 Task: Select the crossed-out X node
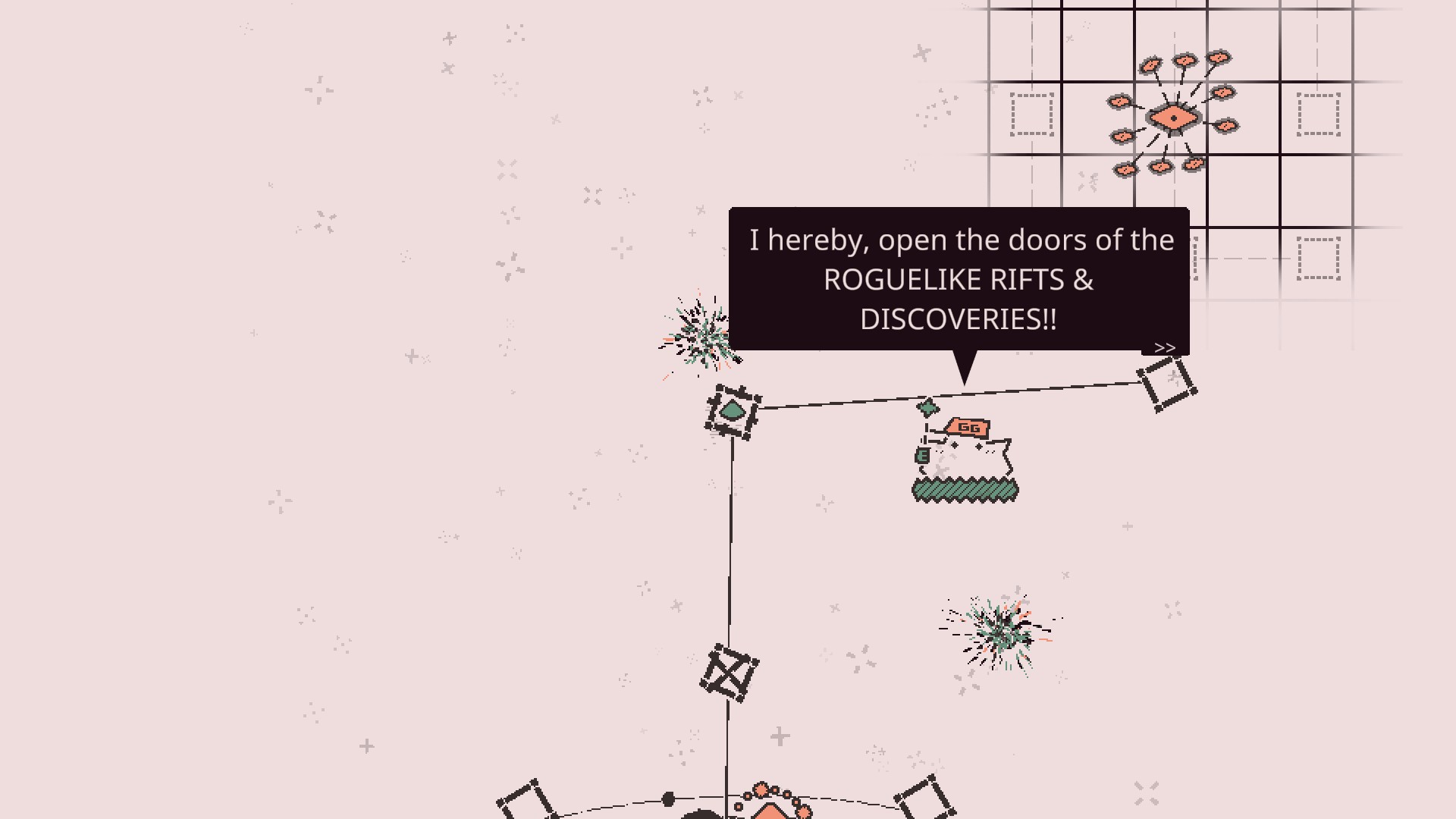pyautogui.click(x=729, y=673)
